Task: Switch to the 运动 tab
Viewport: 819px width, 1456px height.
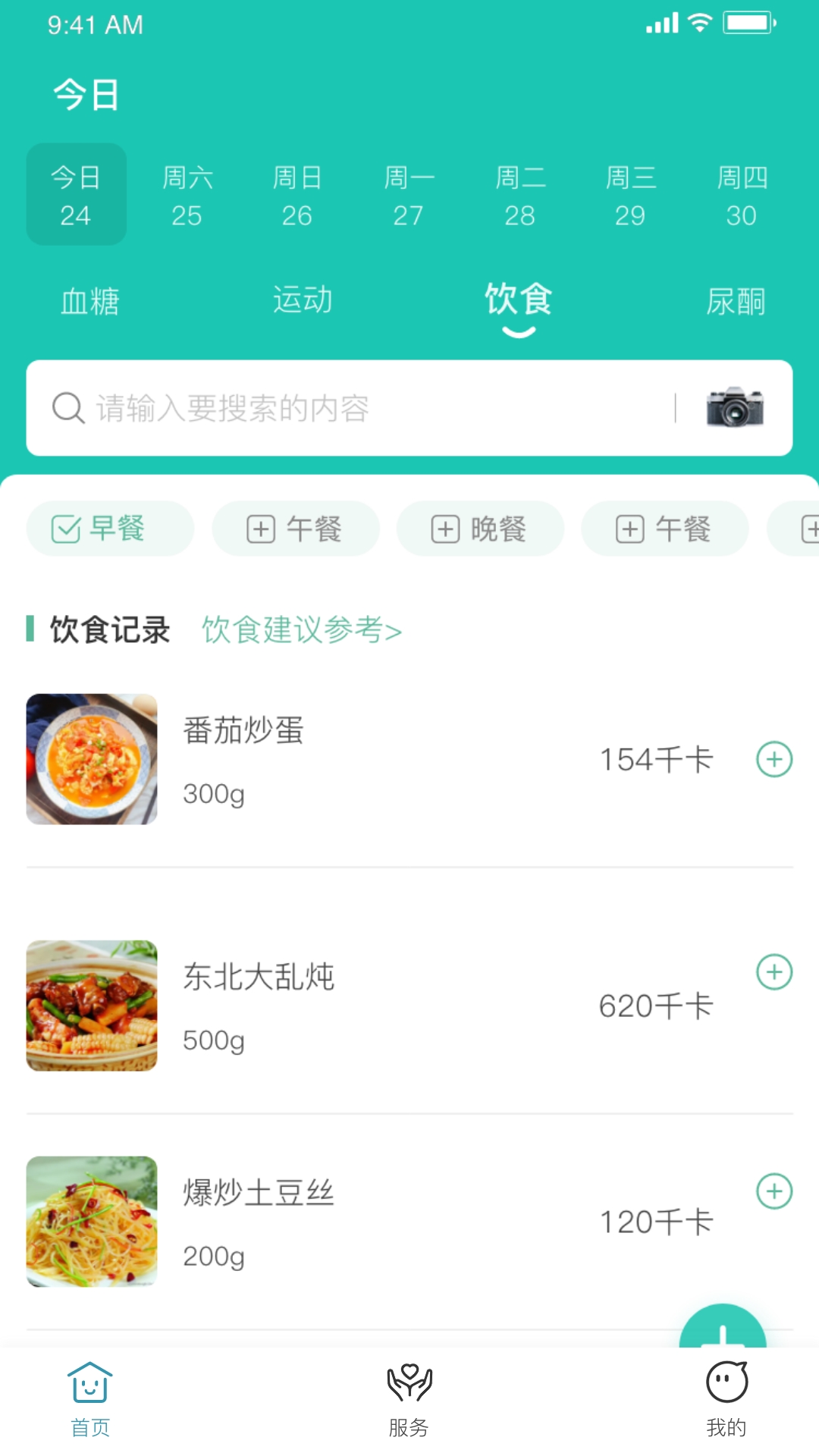Action: tap(303, 300)
